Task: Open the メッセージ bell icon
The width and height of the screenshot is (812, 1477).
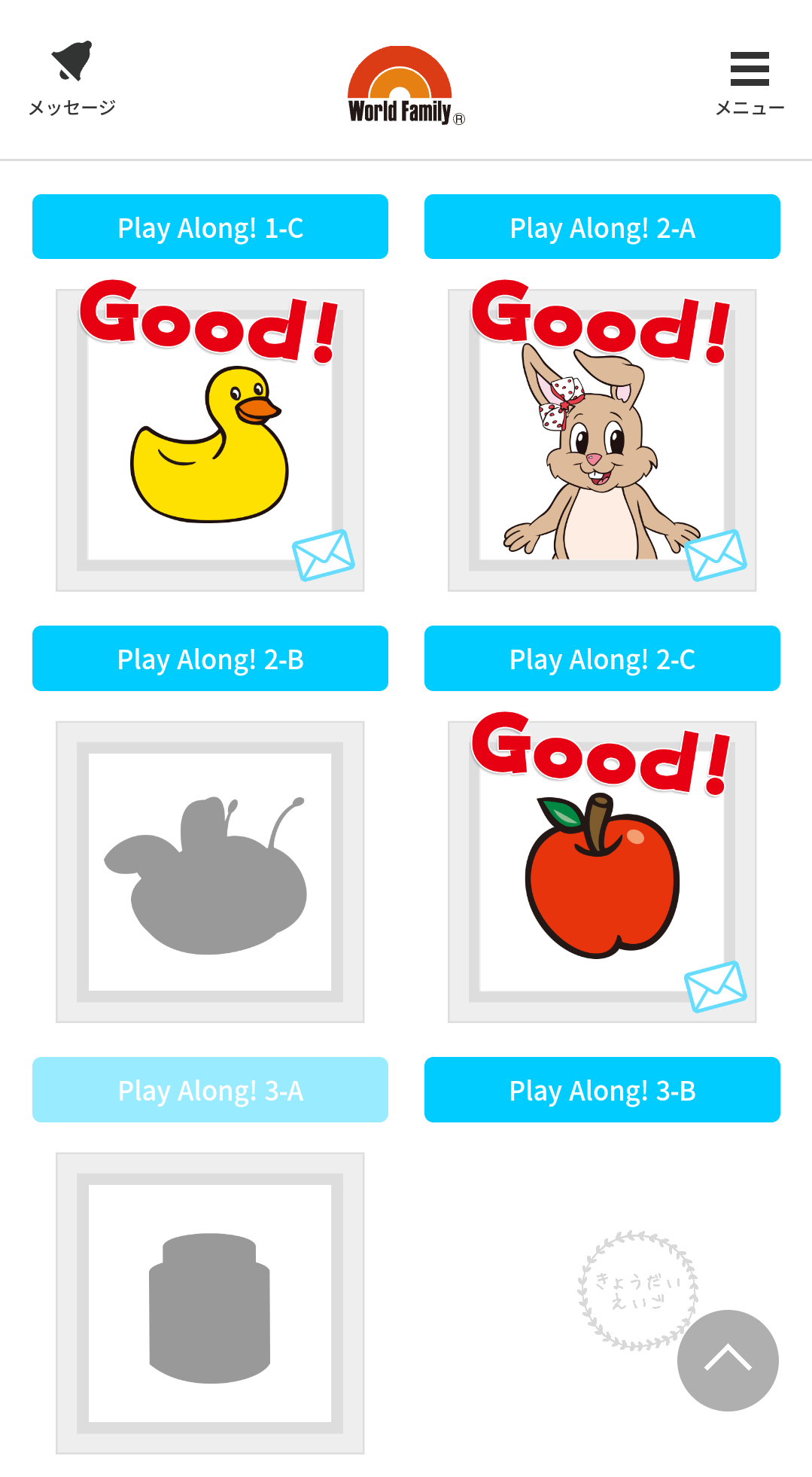Action: coord(71,62)
